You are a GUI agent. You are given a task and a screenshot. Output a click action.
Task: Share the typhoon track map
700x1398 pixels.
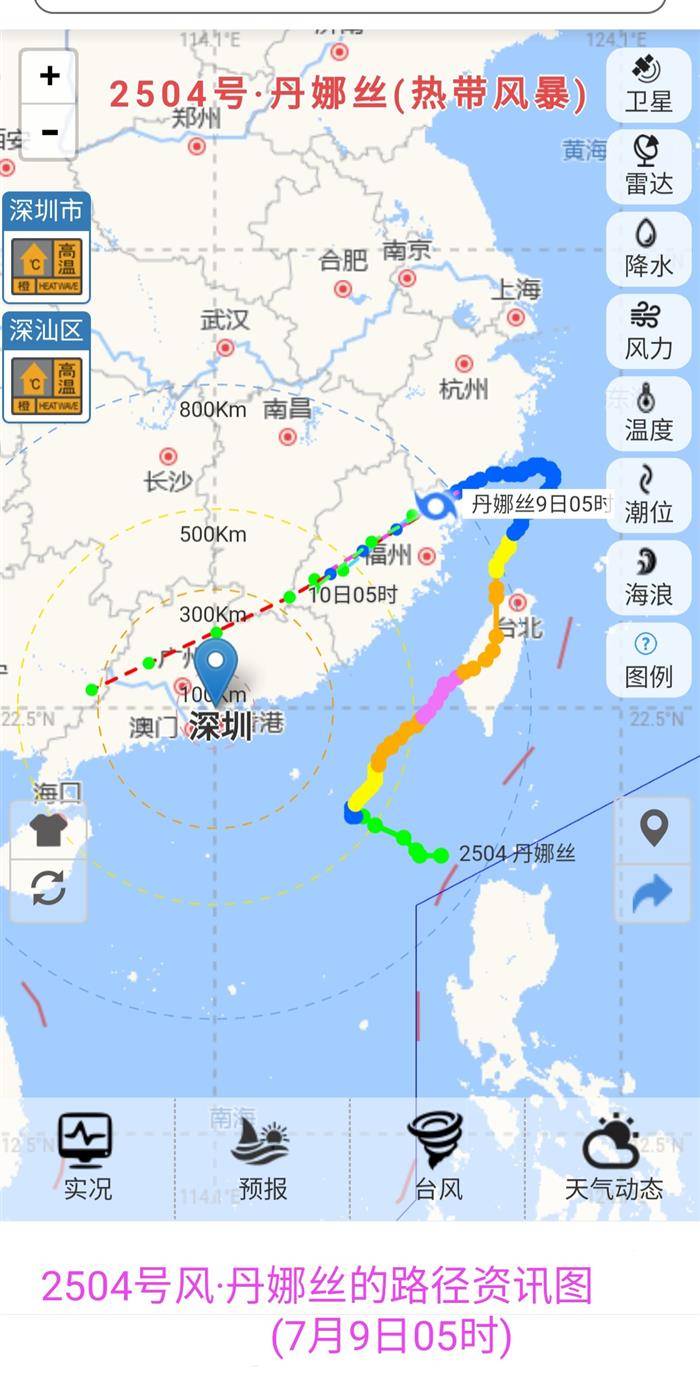(653, 893)
